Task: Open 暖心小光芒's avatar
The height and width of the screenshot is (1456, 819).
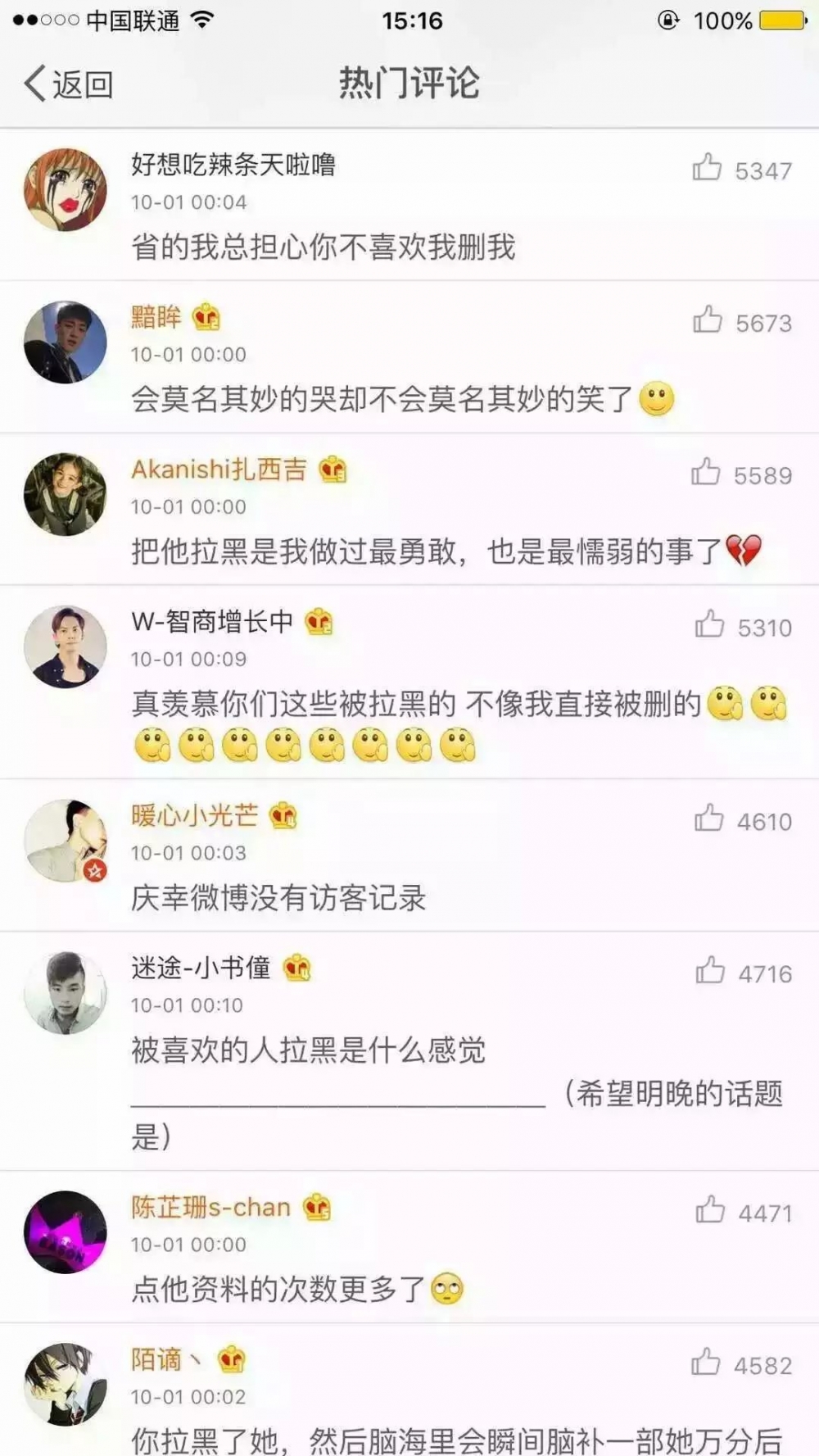Action: coord(66,840)
